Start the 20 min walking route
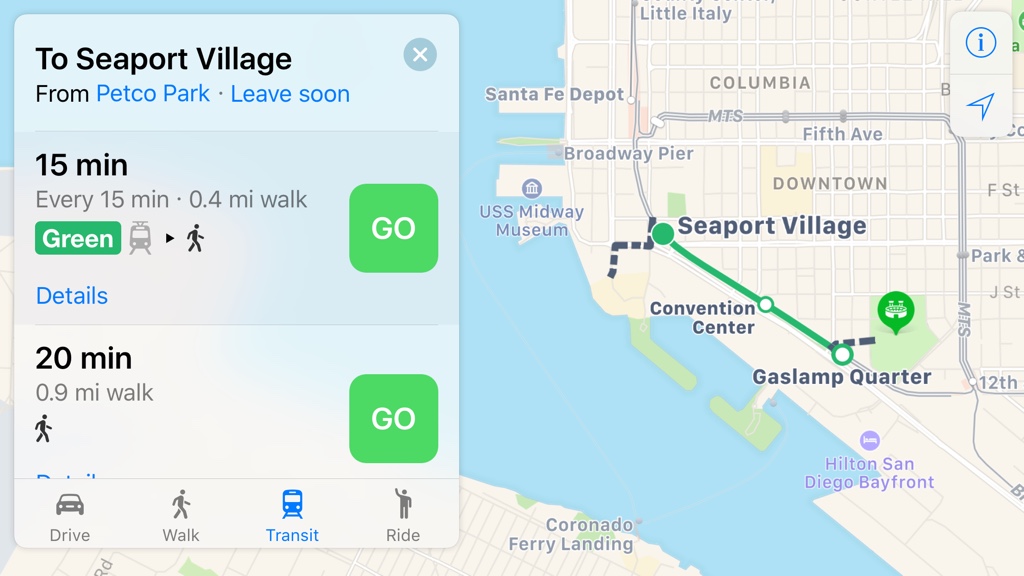This screenshot has width=1024, height=576. 393,418
